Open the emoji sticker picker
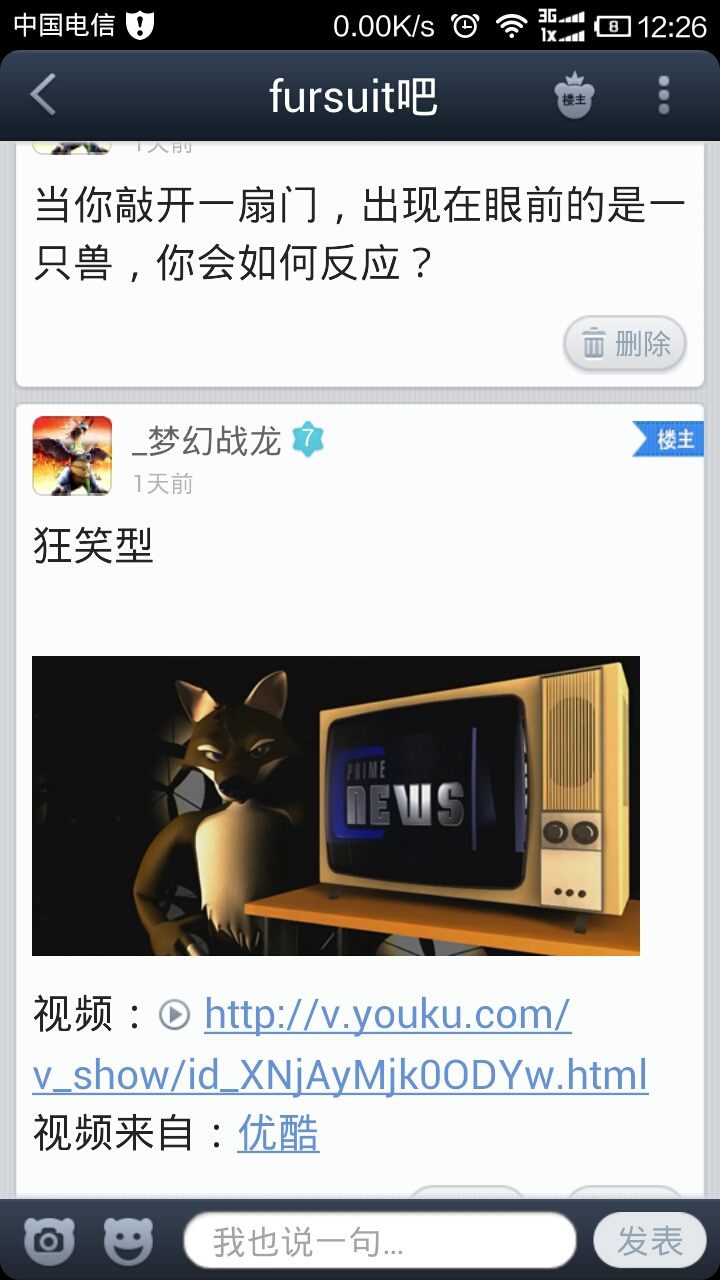This screenshot has height=1280, width=720. point(129,1241)
